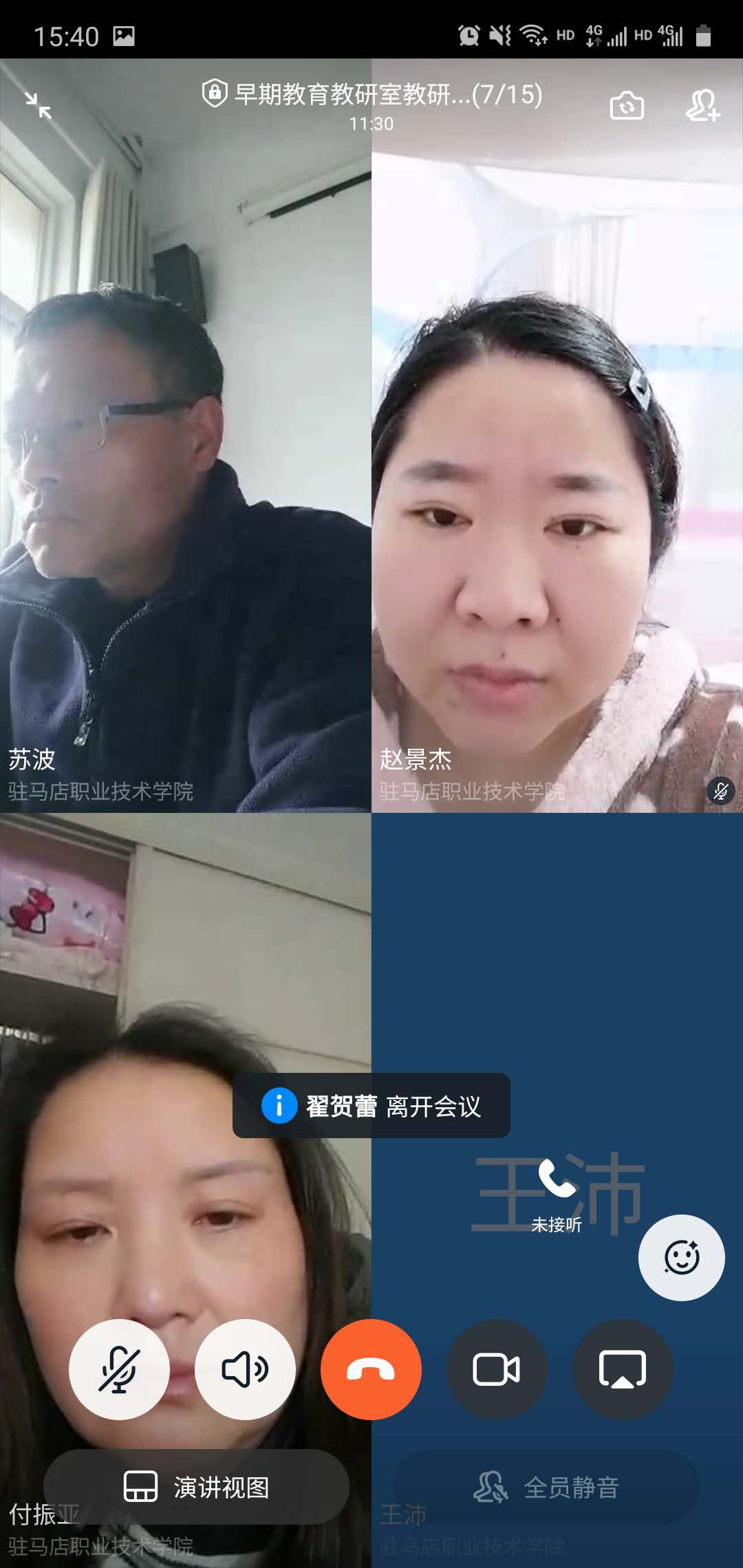Screen dimensions: 743x1568
Task: Toggle the speaker output
Action: coord(245,1369)
